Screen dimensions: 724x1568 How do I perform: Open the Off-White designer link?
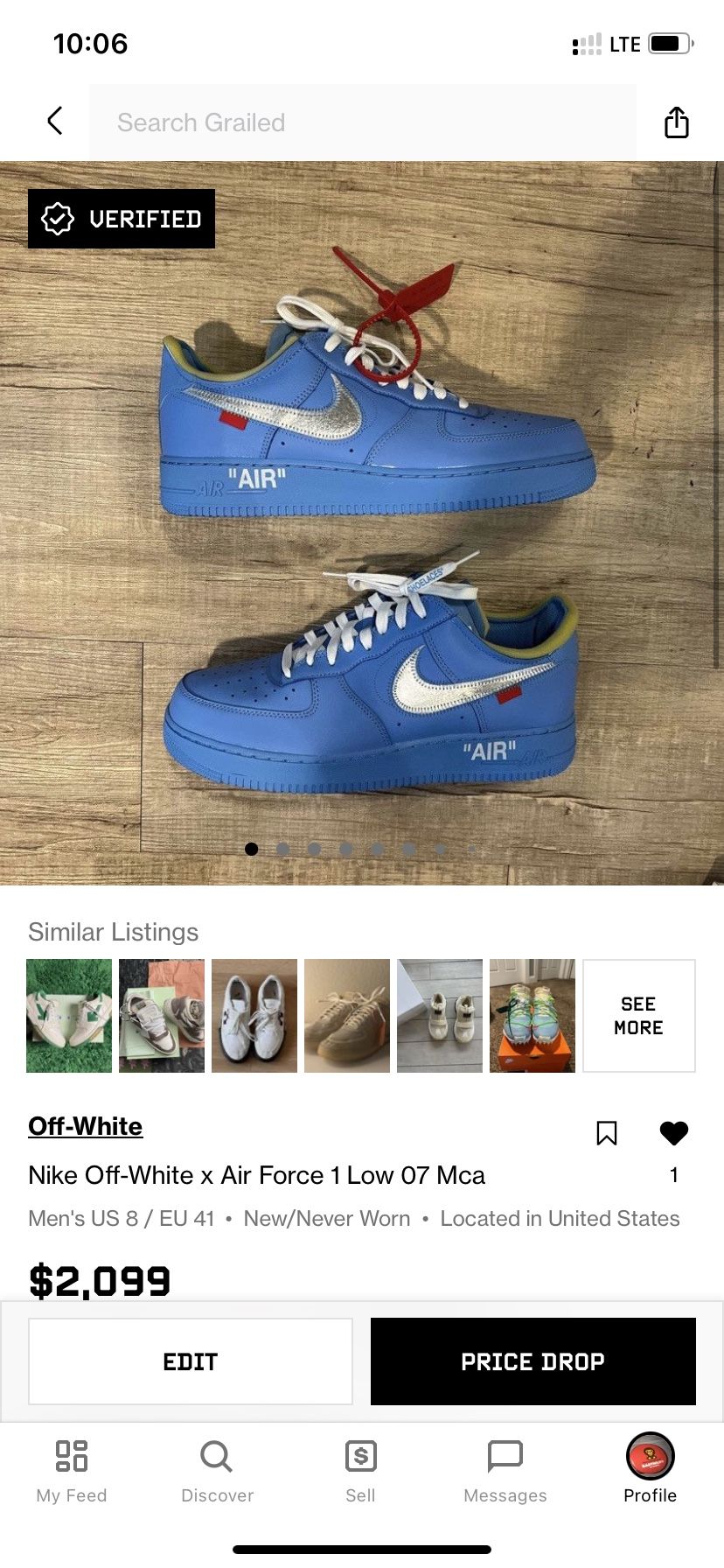pos(85,1126)
